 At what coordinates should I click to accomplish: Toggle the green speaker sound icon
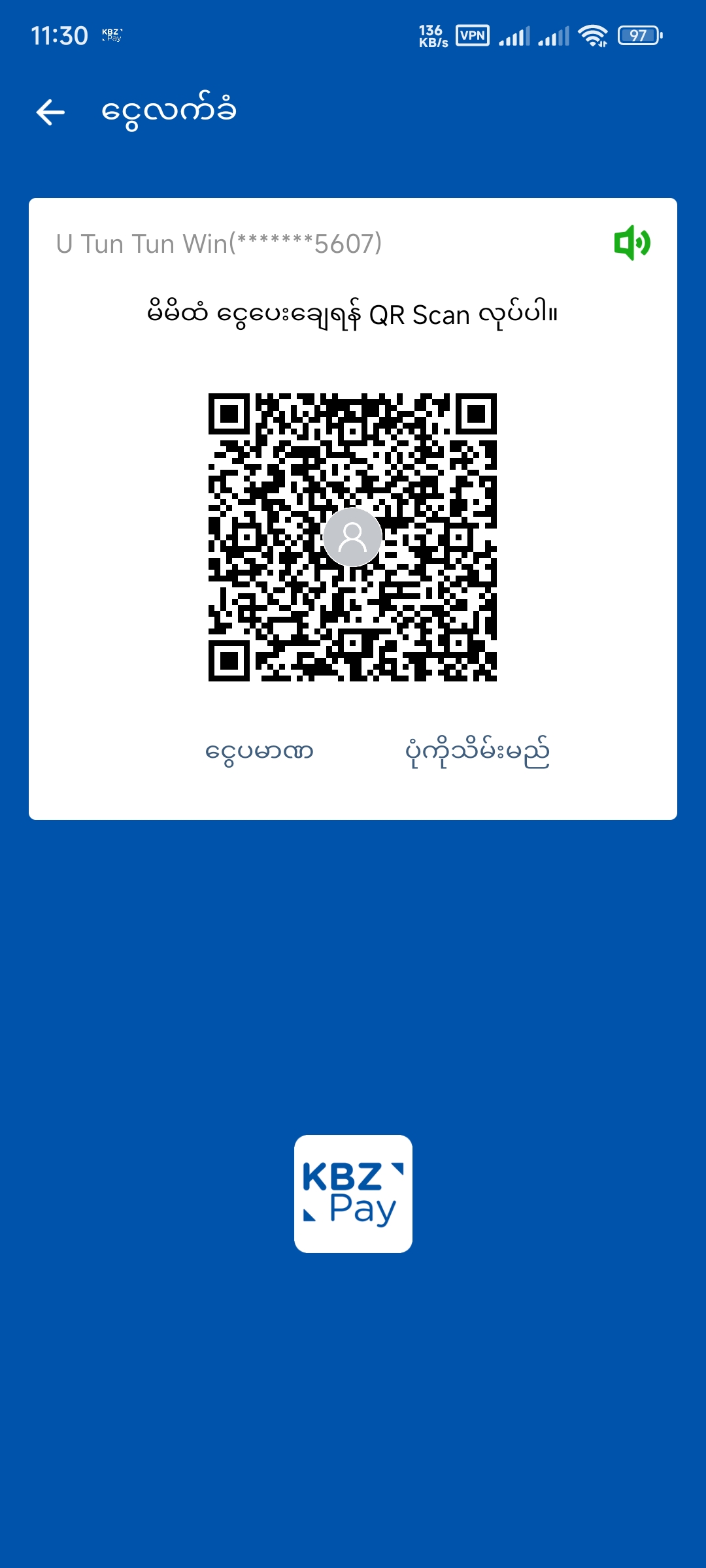(x=631, y=243)
